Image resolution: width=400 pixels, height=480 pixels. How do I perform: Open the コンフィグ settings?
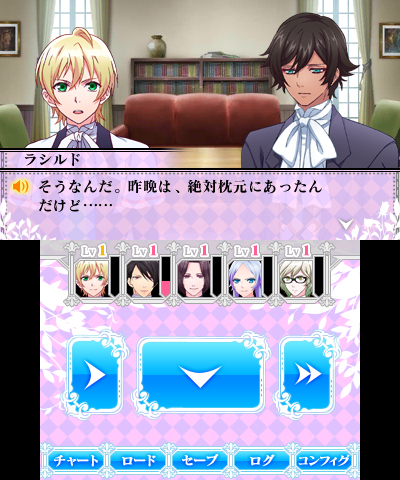pyautogui.click(x=324, y=461)
